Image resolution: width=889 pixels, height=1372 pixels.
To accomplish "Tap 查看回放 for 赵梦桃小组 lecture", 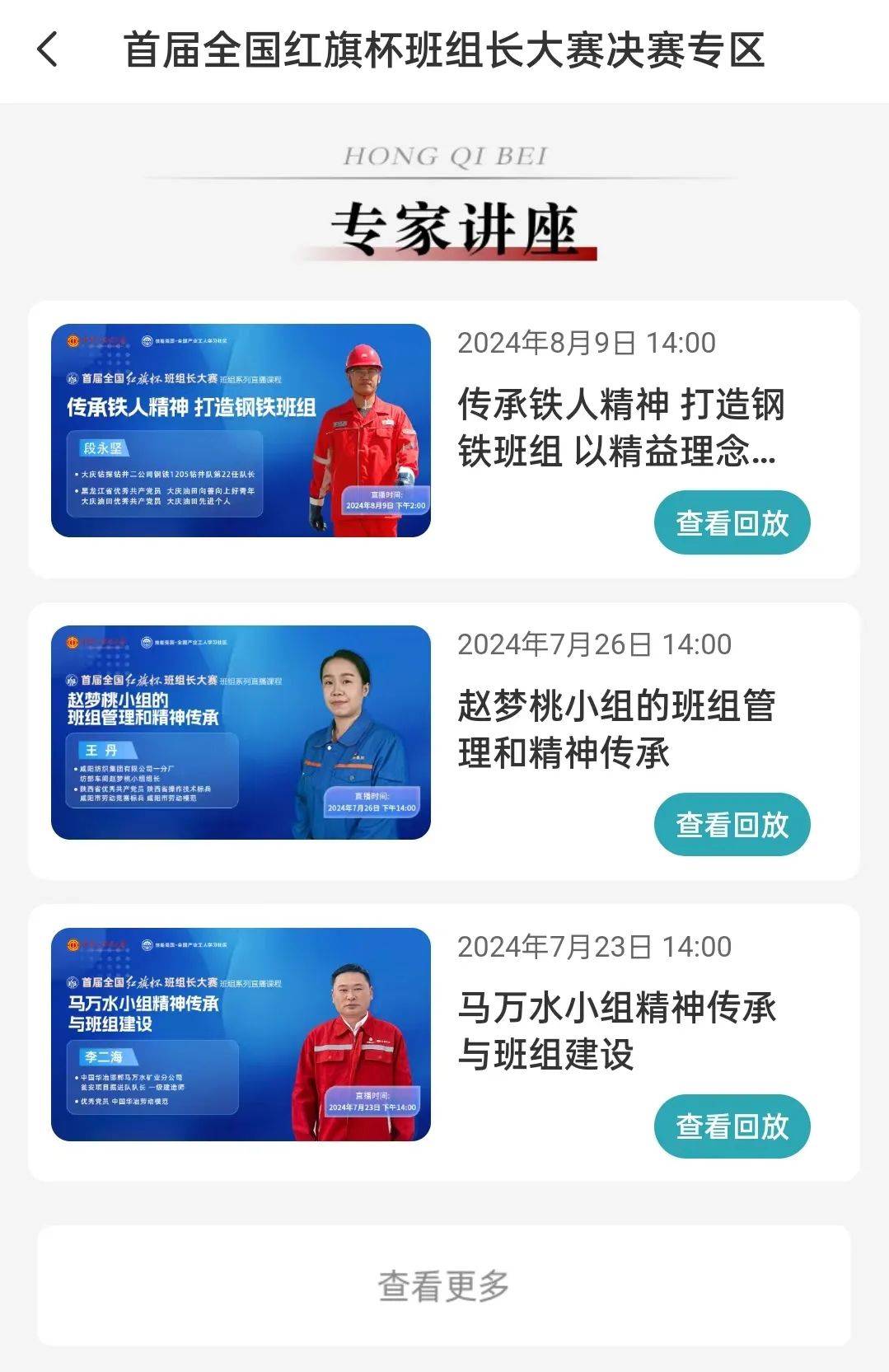I will (x=732, y=825).
